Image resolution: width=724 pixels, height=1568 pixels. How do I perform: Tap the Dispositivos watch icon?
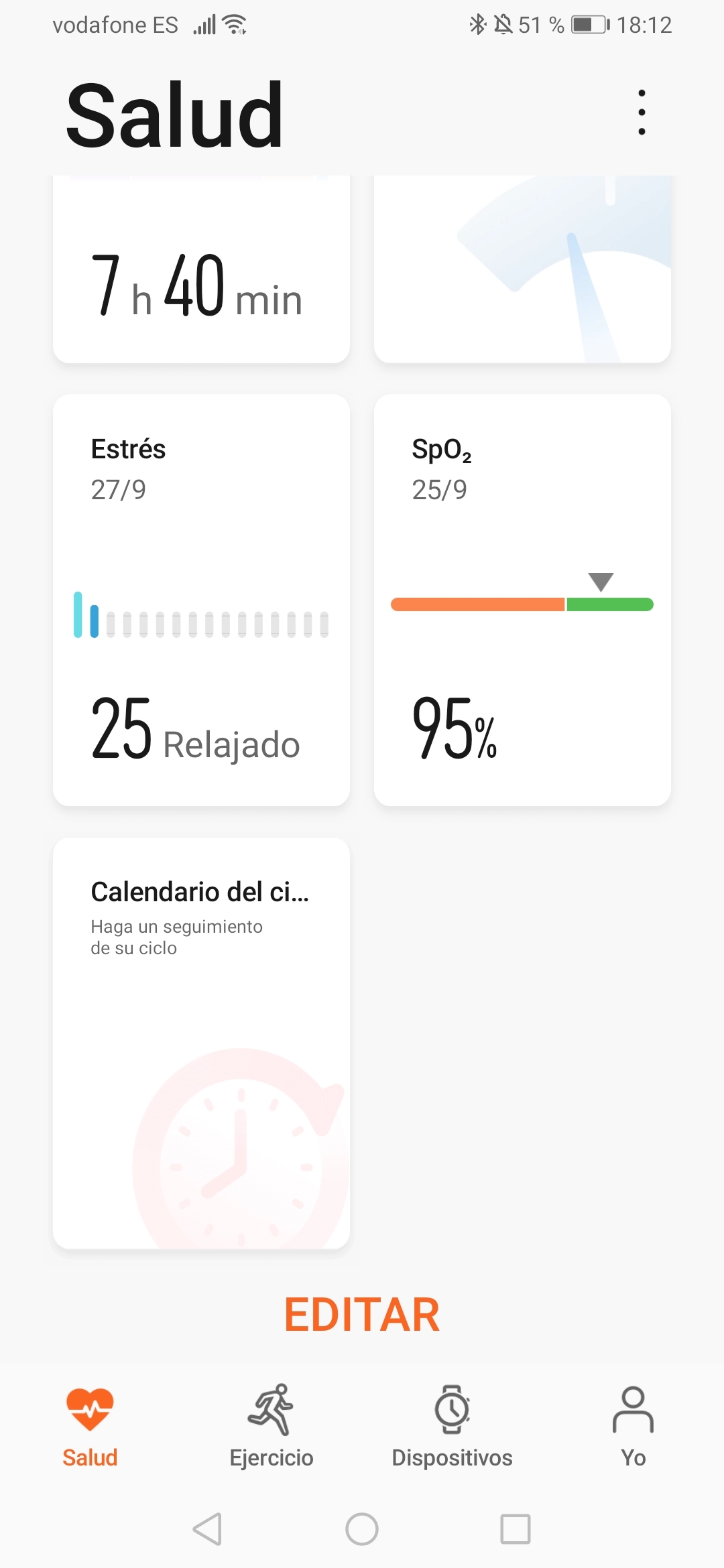click(x=452, y=1411)
